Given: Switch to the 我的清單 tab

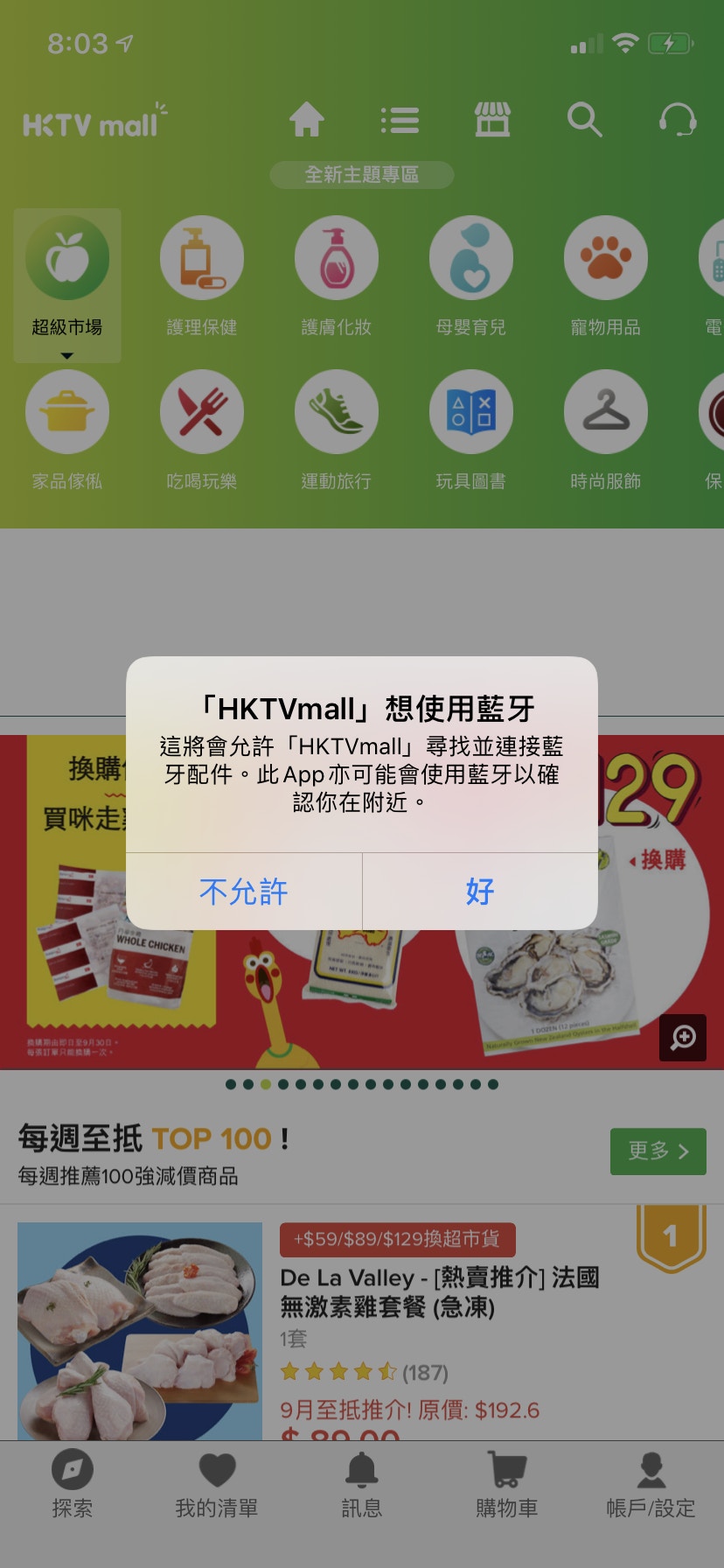Looking at the screenshot, I should click(217, 1484).
